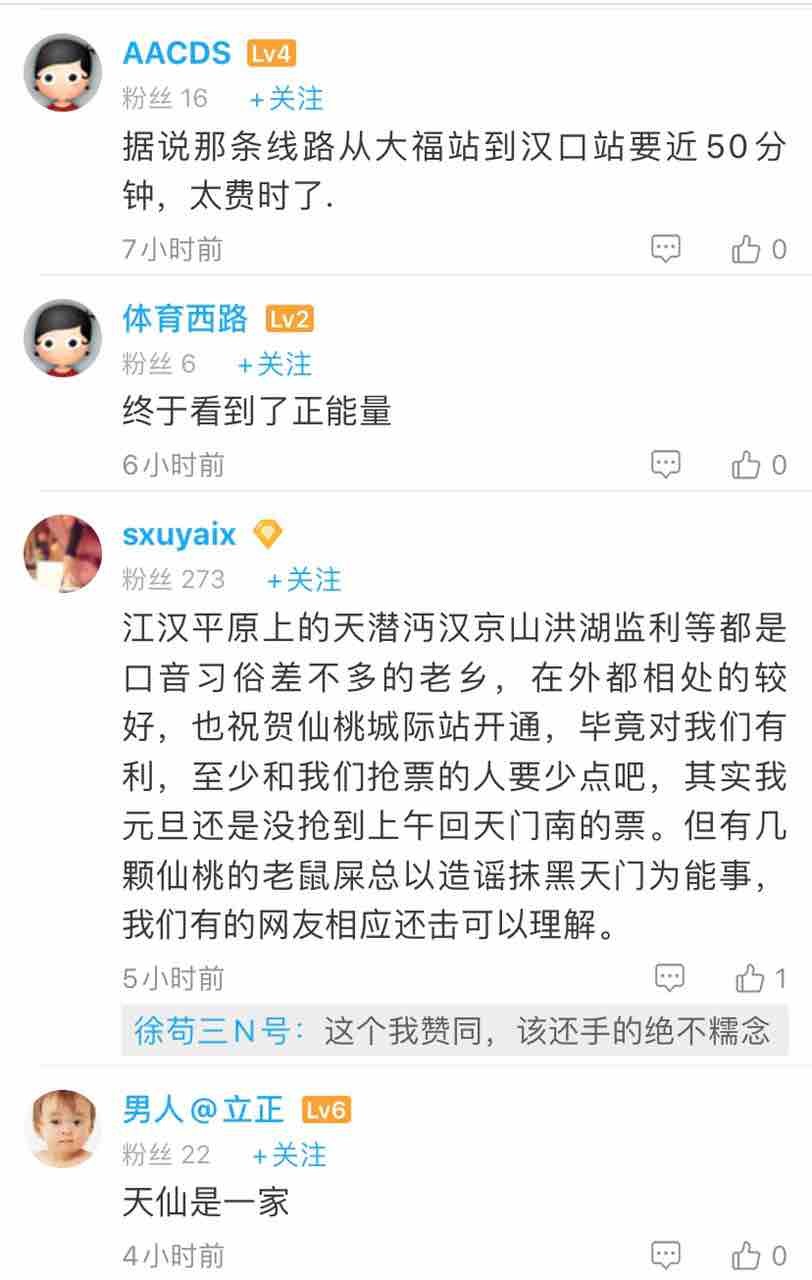Viewport: 812px width, 1280px height.
Task: Open 体育西路's username link
Action: point(185,318)
